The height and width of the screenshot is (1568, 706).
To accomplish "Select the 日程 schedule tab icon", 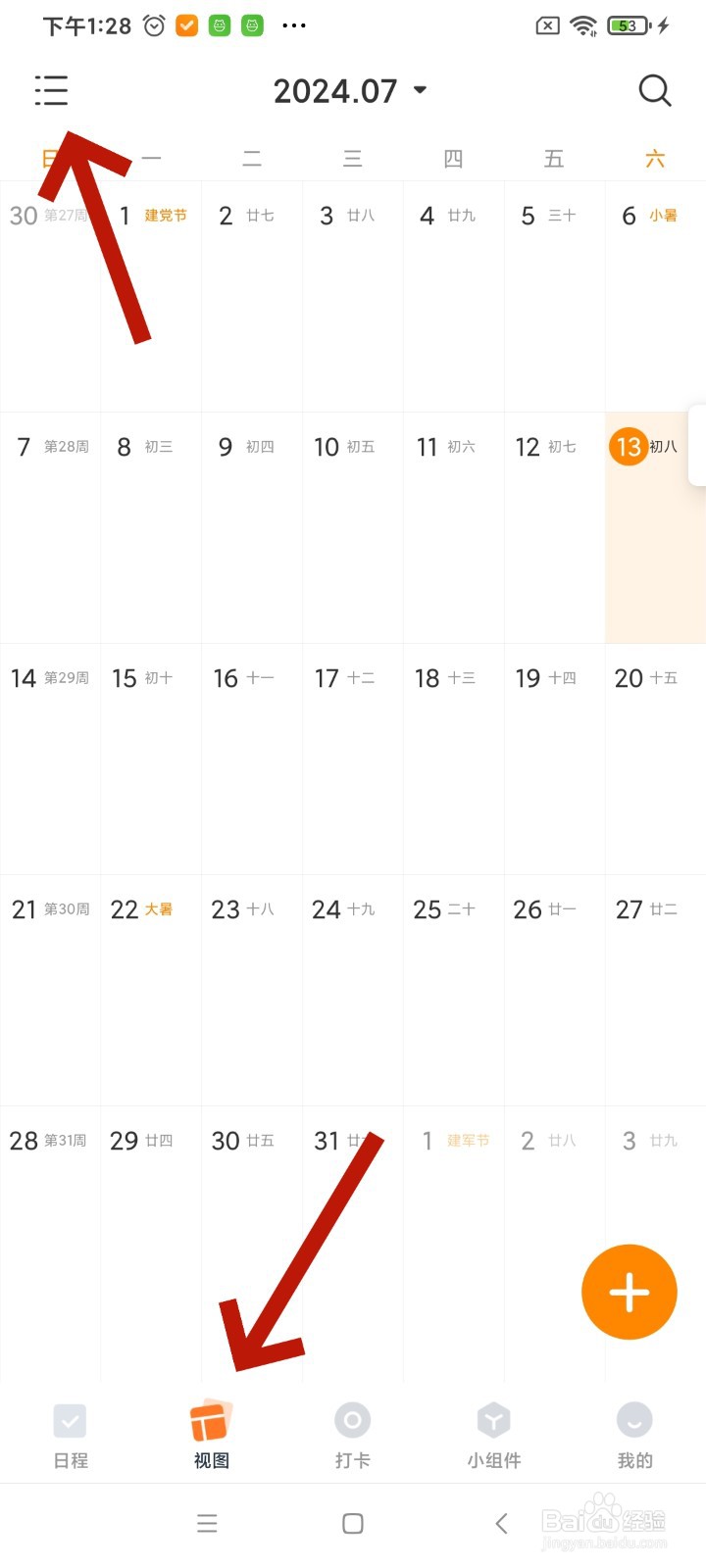I will point(70,1419).
